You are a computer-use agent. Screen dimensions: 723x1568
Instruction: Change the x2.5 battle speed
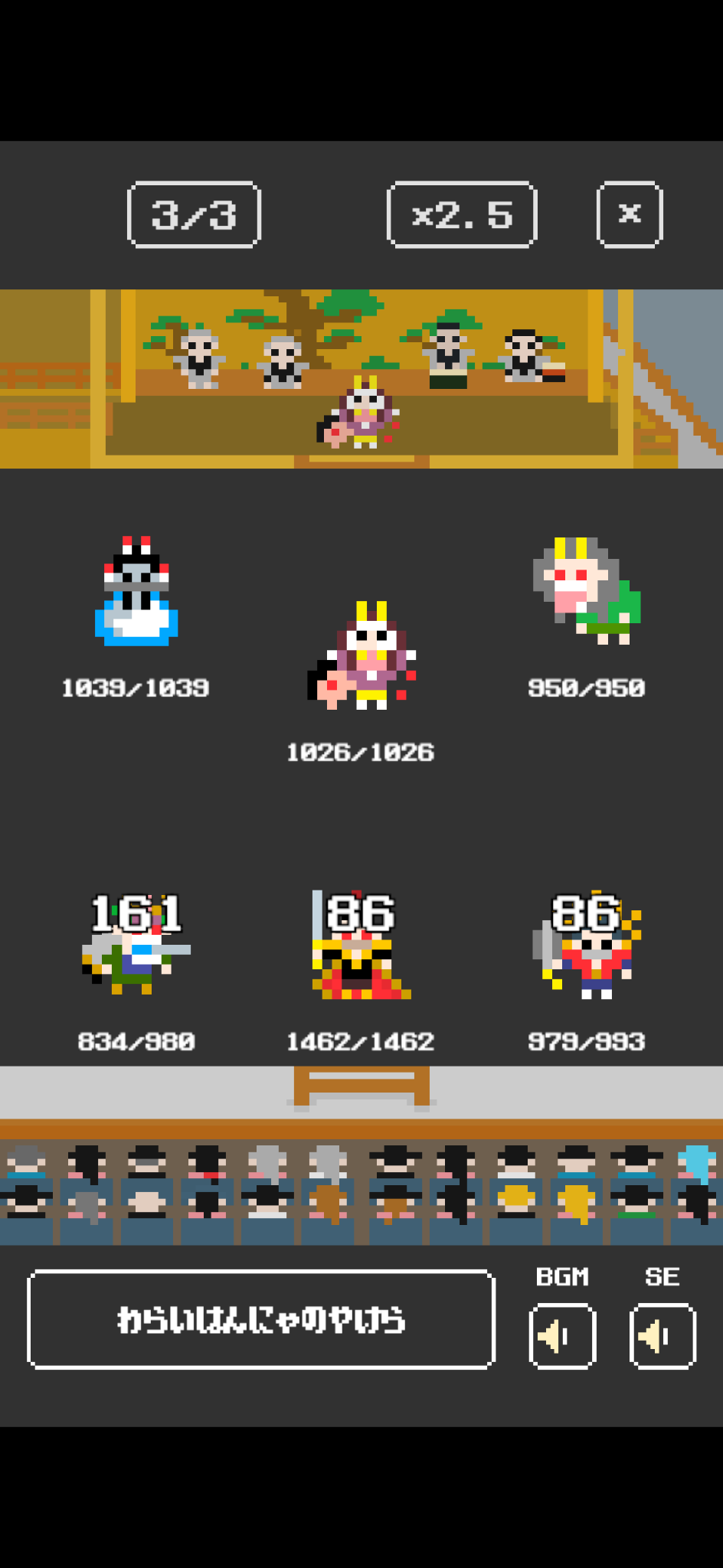point(462,214)
